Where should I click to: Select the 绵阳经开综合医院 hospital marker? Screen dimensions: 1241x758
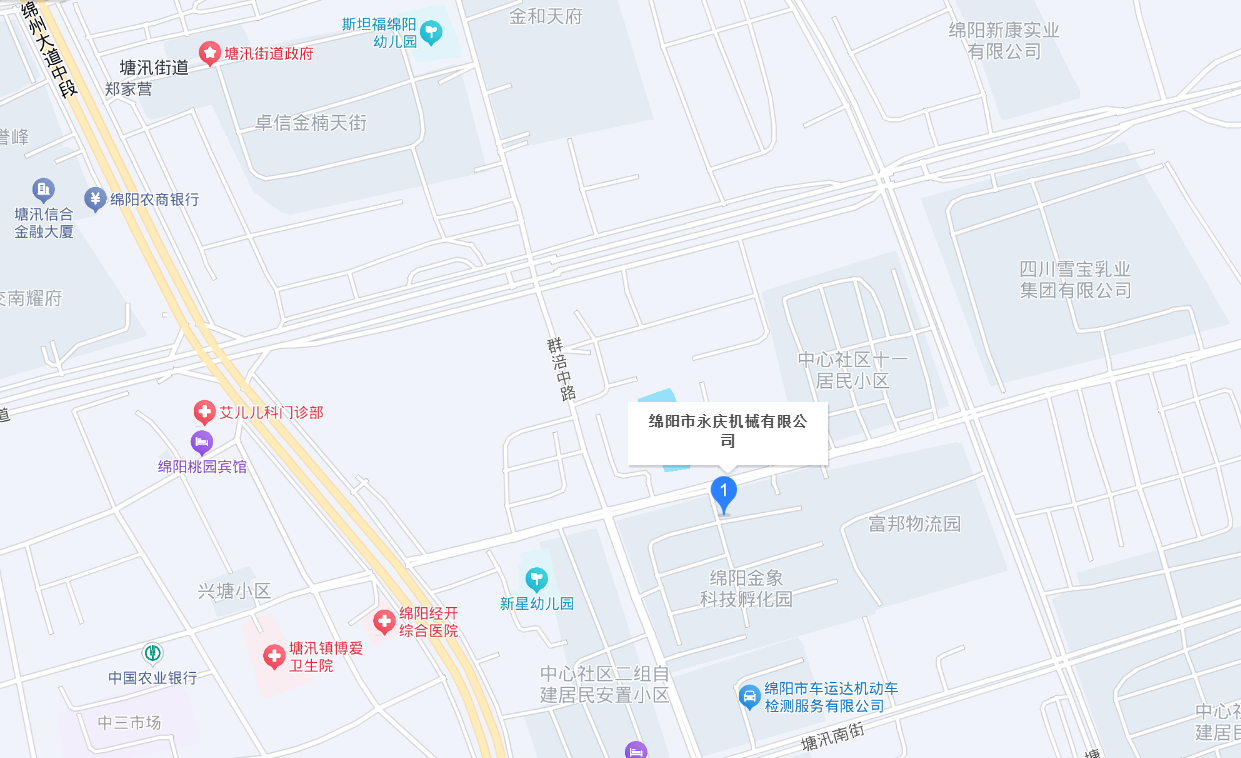tap(384, 622)
